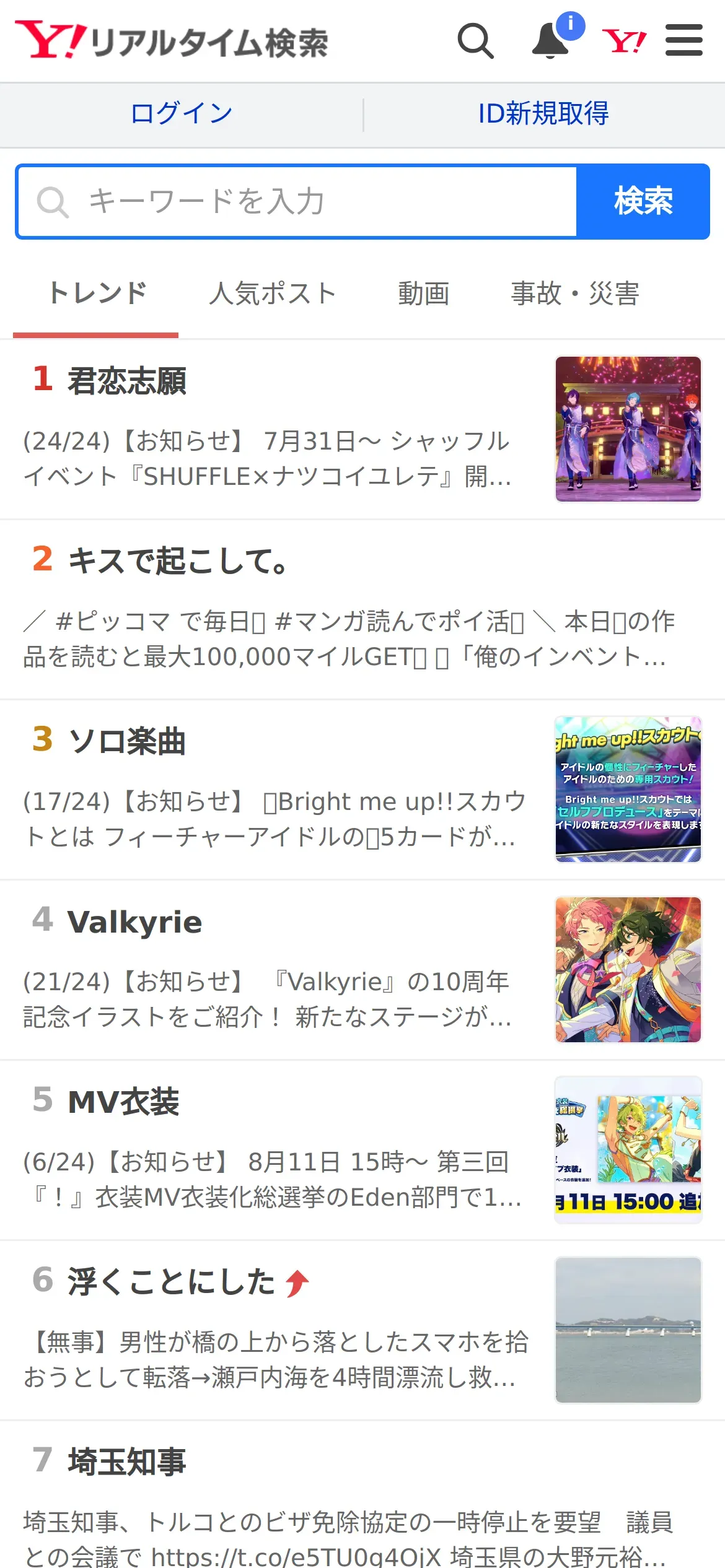The height and width of the screenshot is (1568, 725).
Task: Tap the blue 検索 button
Action: pyautogui.click(x=643, y=201)
